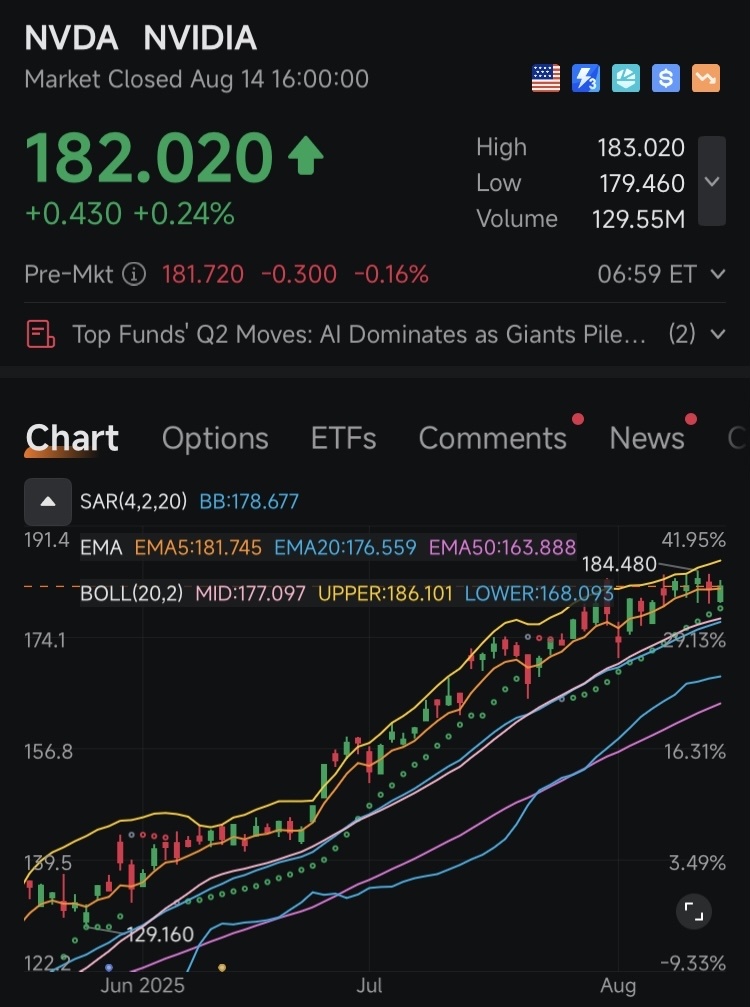Image resolution: width=750 pixels, height=1007 pixels.
Task: Click the yellow event dot near Jun 2025
Action: 222,966
